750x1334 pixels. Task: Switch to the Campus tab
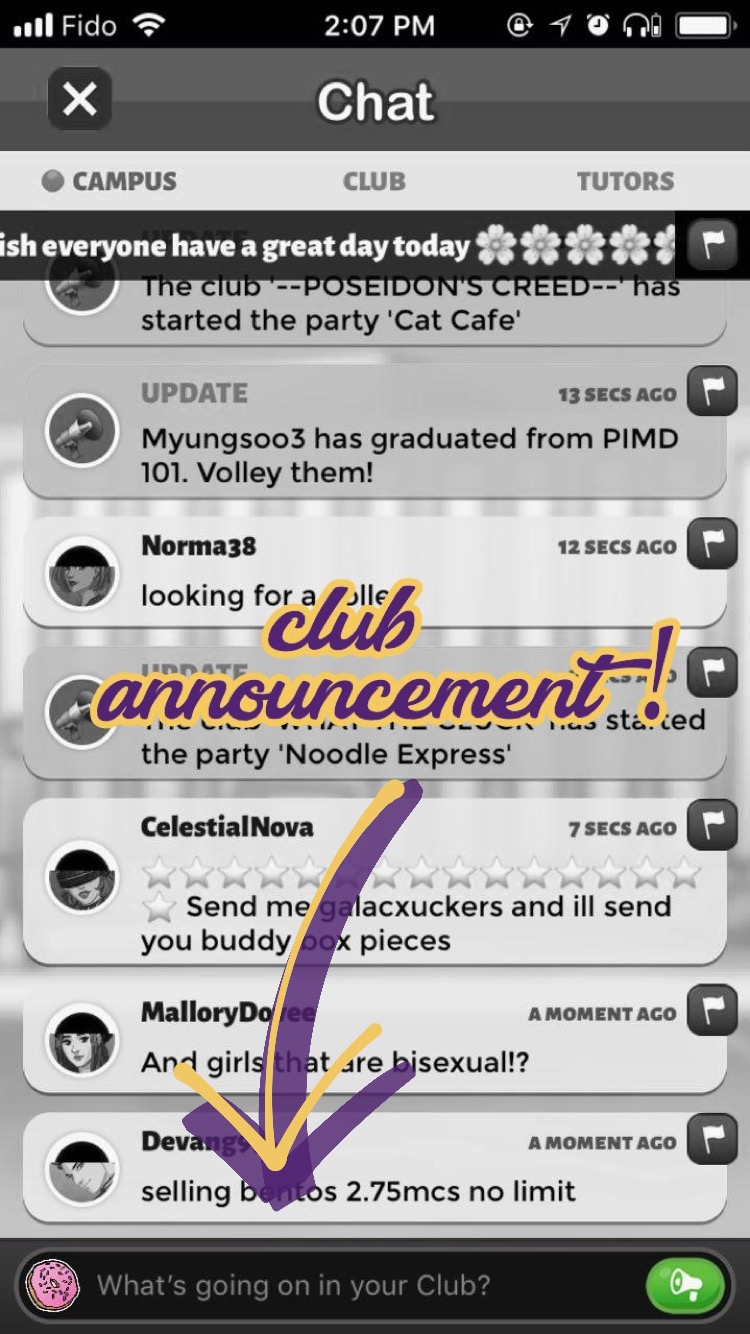(110, 181)
